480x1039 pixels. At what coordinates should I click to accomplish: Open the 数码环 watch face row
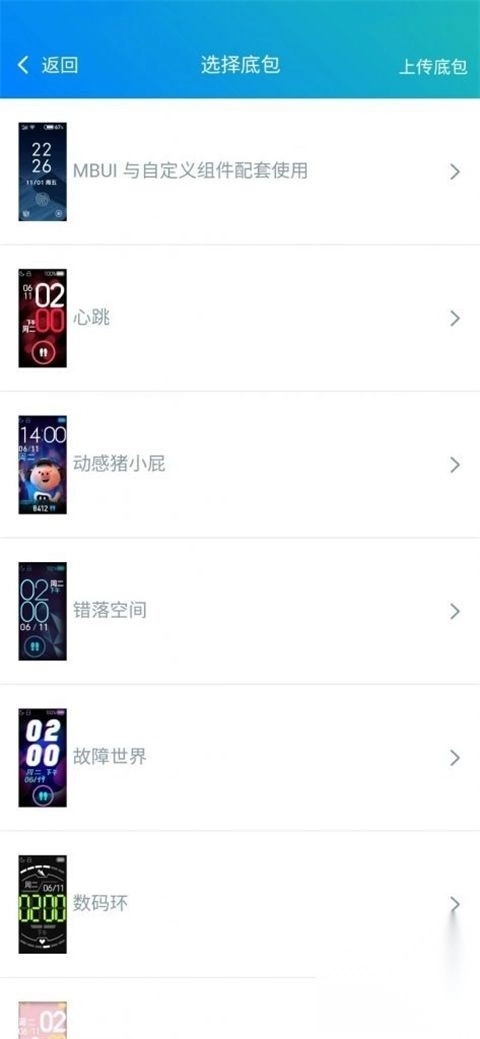(x=240, y=904)
